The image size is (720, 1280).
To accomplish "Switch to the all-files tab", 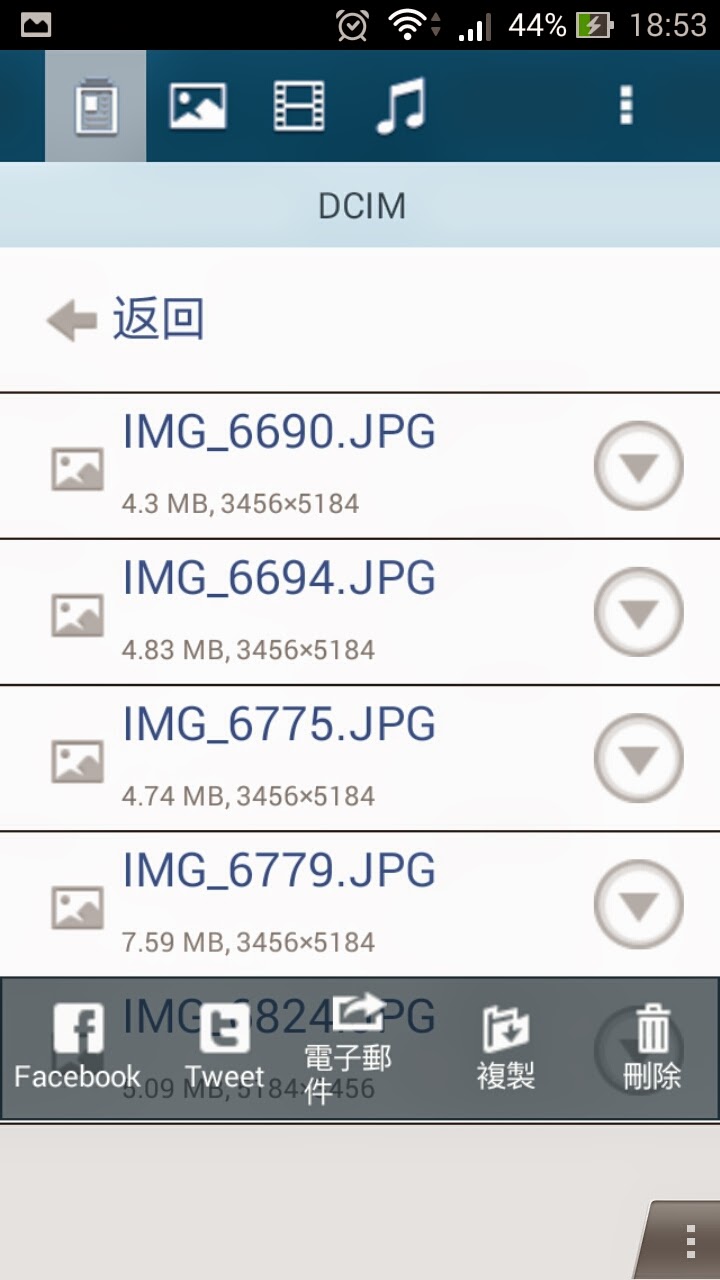I will click(95, 106).
